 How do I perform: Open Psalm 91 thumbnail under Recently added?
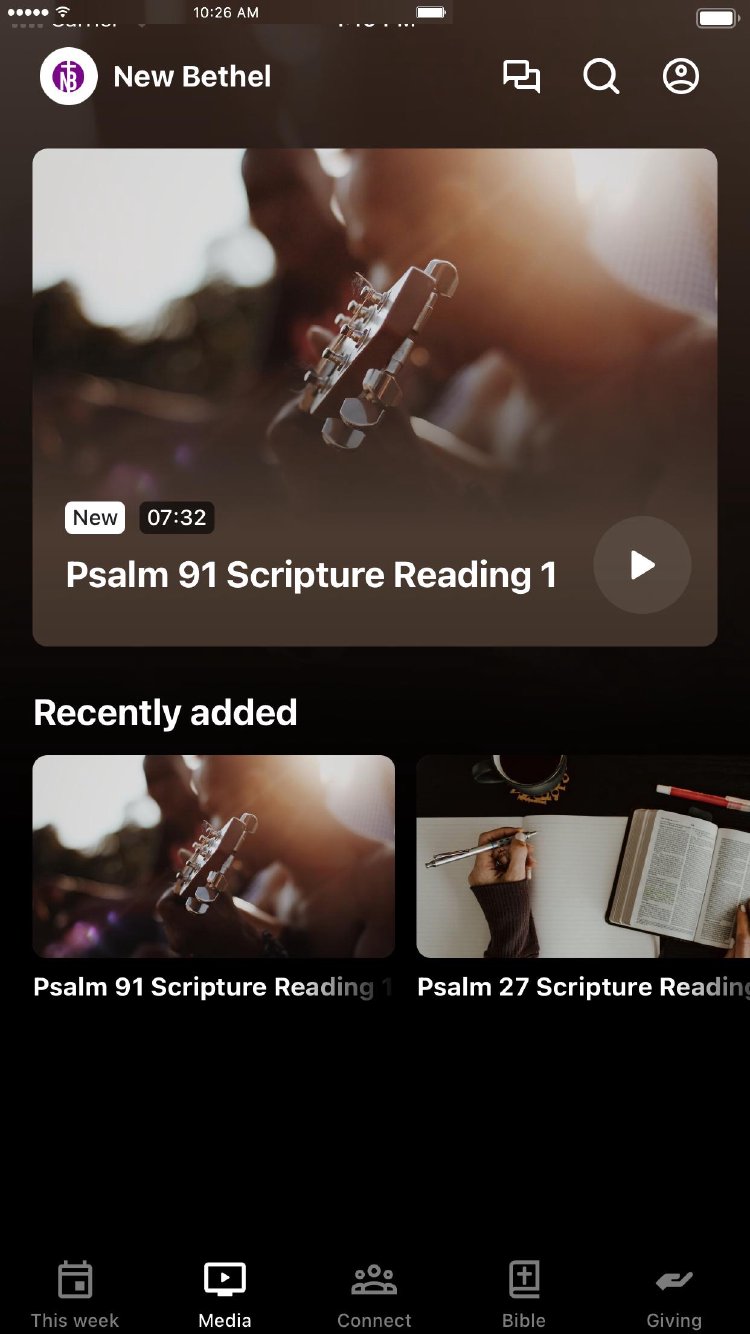pyautogui.click(x=214, y=856)
